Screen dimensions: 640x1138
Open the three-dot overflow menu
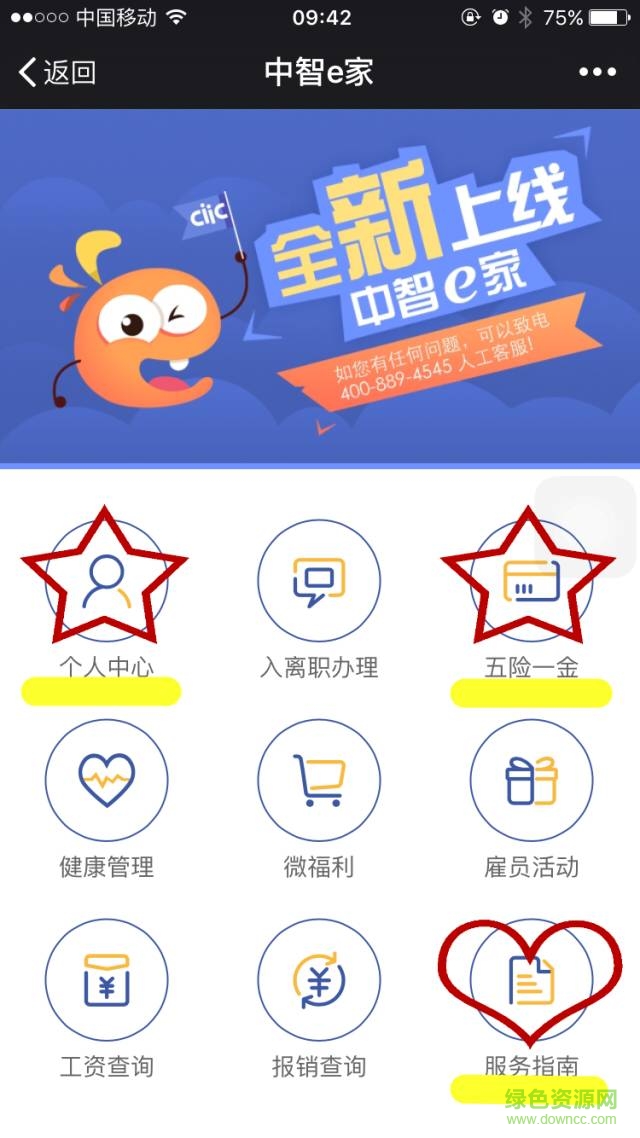[x=597, y=72]
